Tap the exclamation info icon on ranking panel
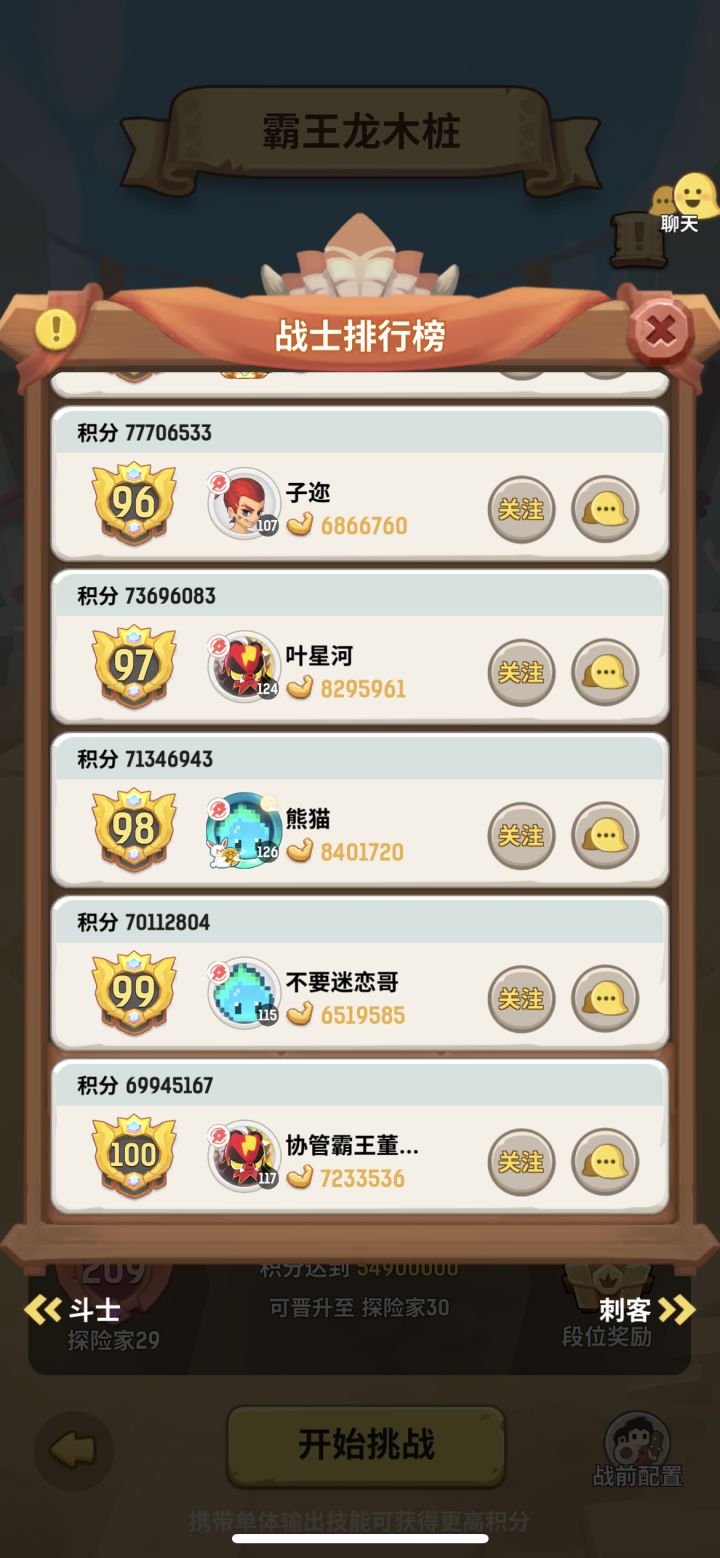 click(55, 330)
